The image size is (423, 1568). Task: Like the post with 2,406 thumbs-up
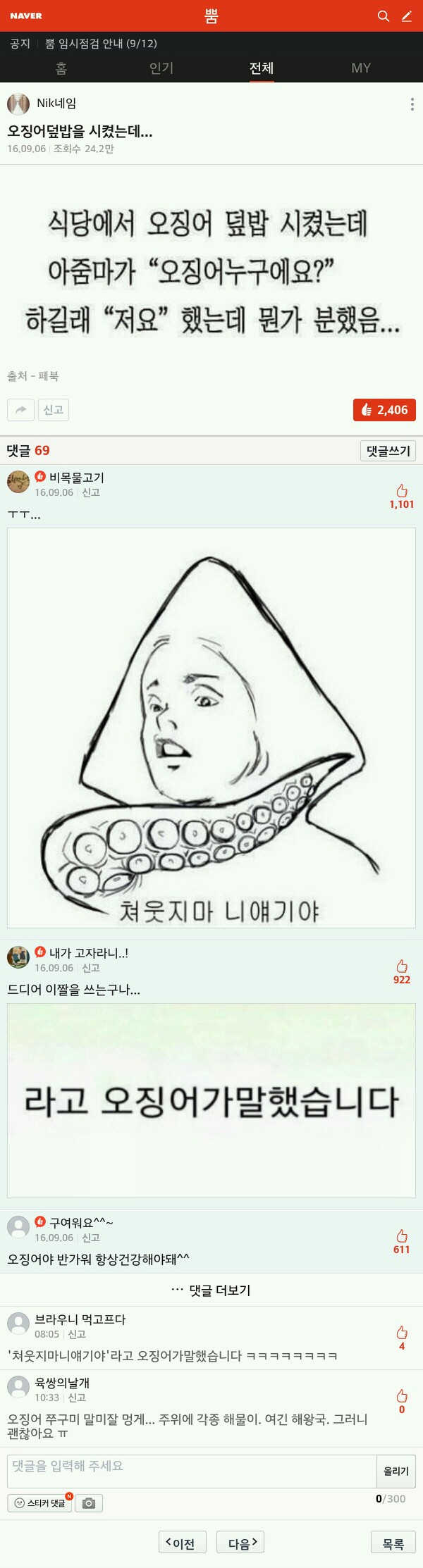(384, 410)
